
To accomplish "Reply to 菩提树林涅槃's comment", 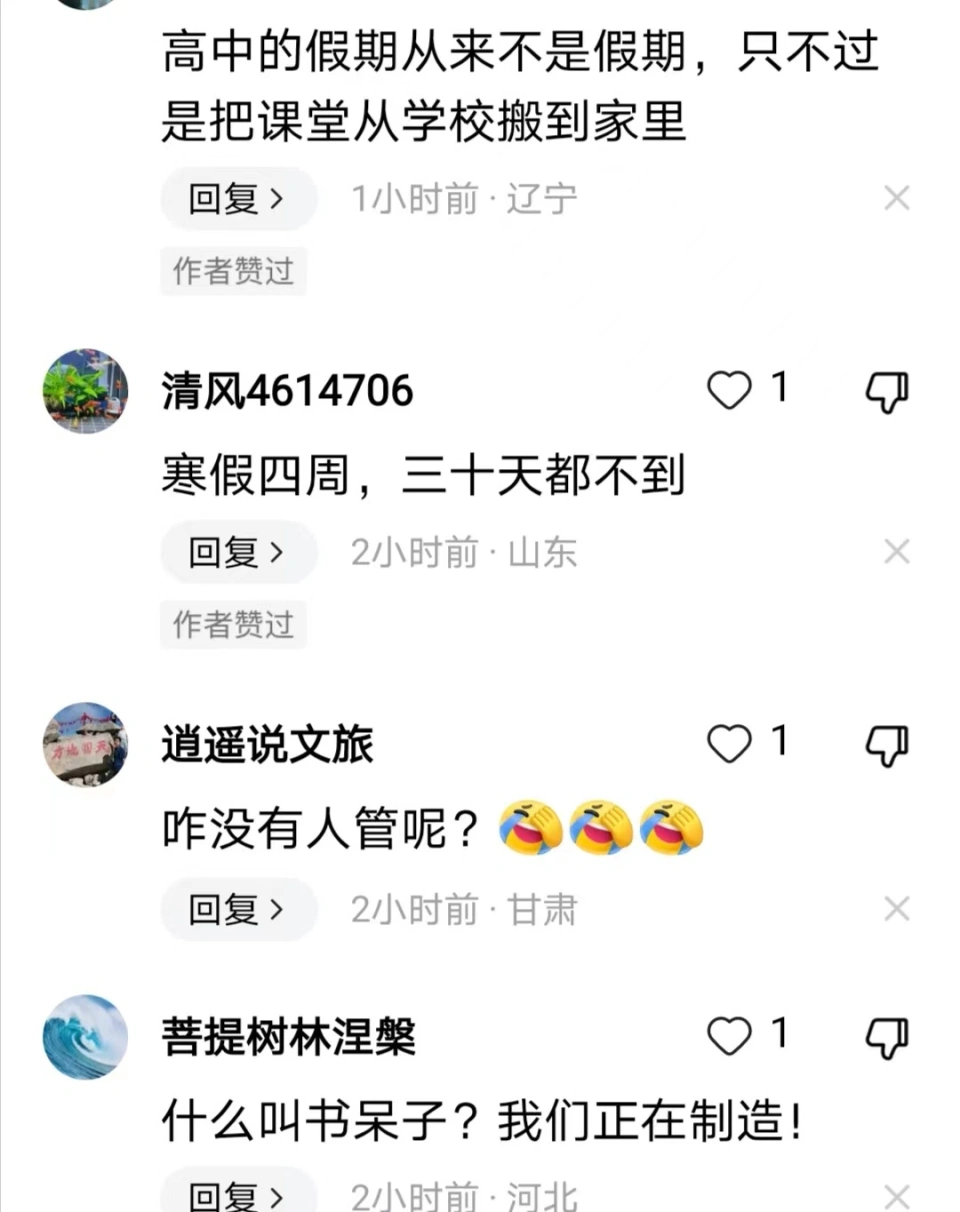I will (238, 1195).
